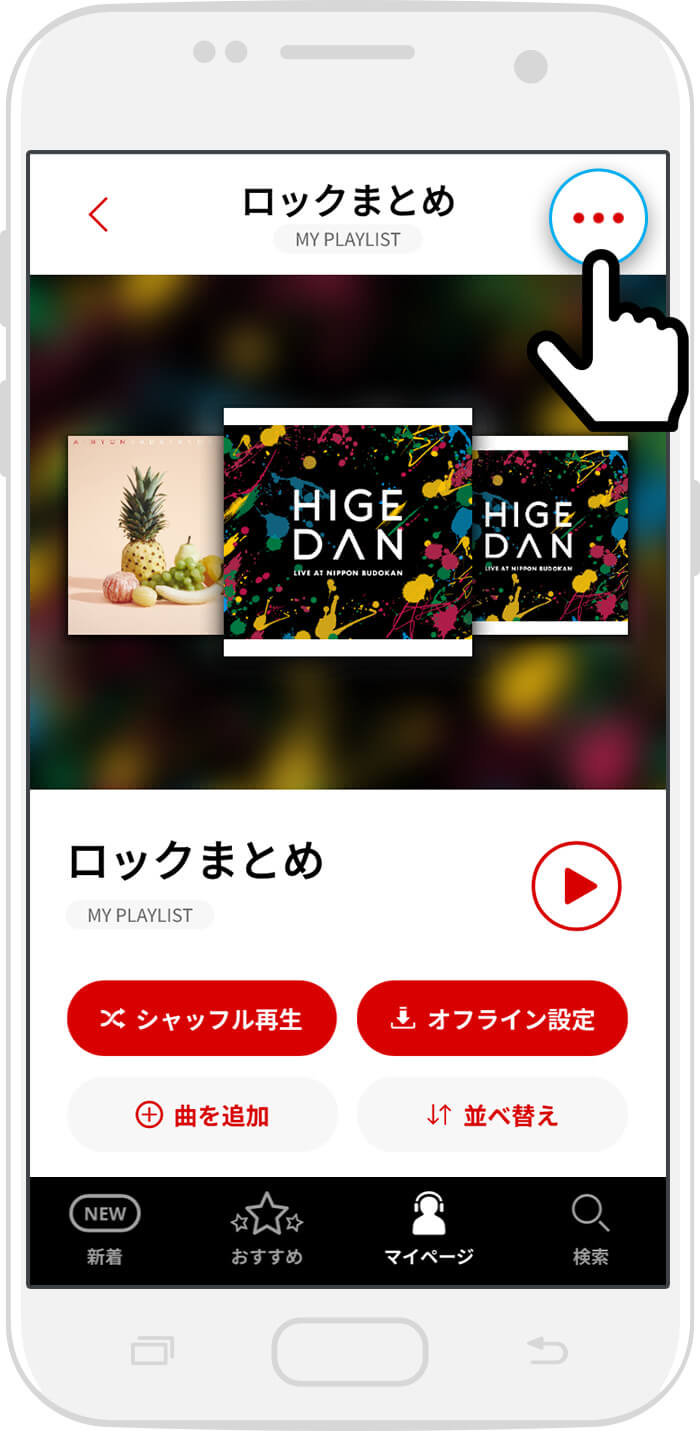Start シャッフル再生 shuffle playback

202,1018
